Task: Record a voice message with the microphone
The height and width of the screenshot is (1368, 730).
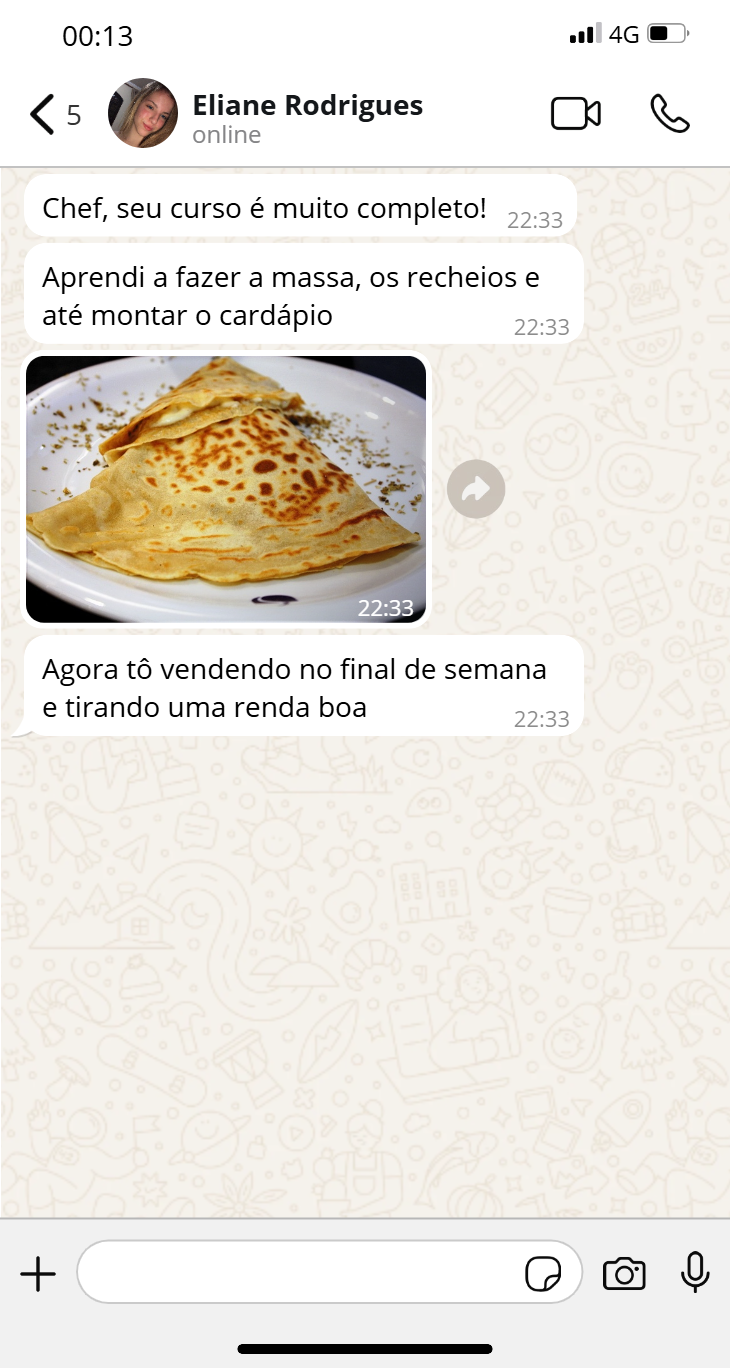Action: tap(695, 1273)
